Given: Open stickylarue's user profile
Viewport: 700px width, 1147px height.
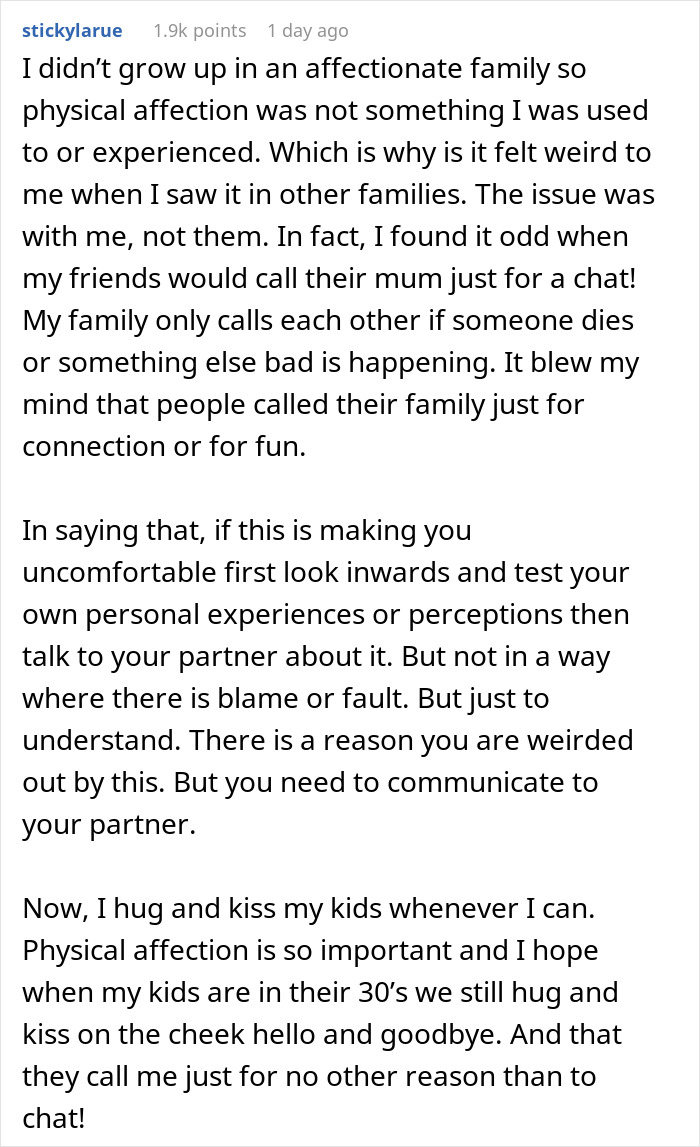Looking at the screenshot, I should pyautogui.click(x=71, y=30).
